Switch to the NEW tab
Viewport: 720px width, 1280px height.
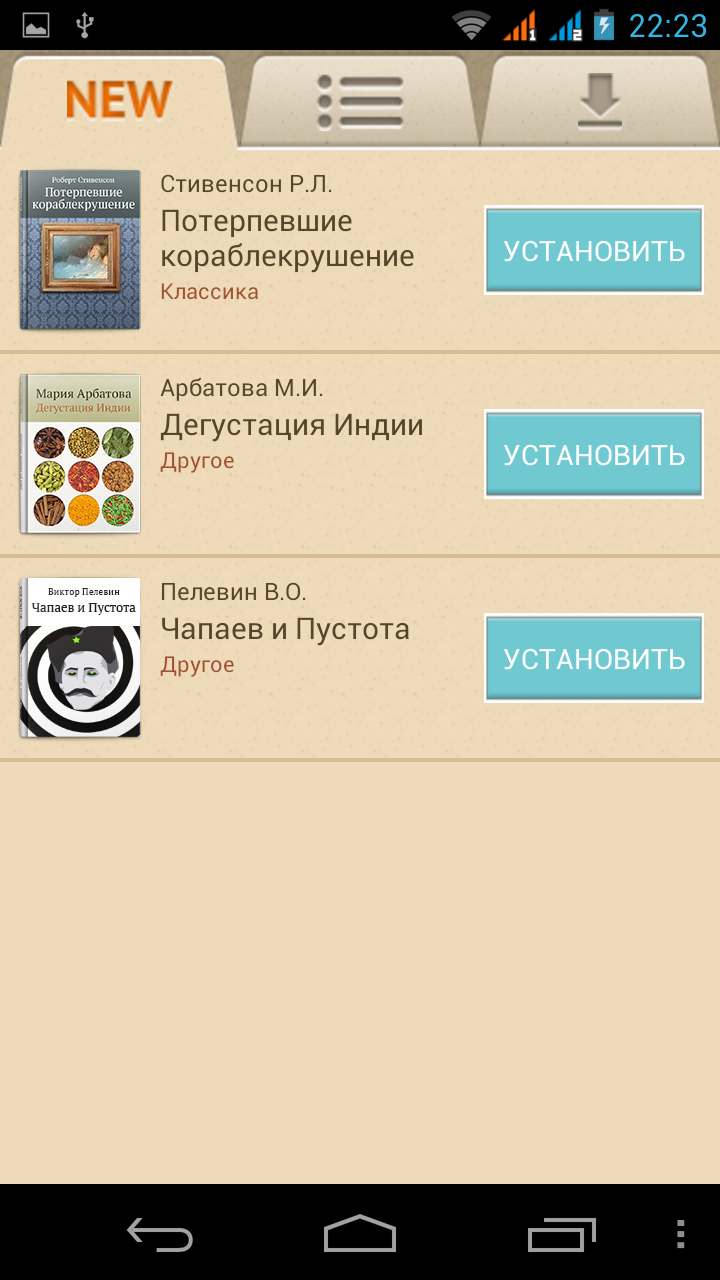click(118, 100)
